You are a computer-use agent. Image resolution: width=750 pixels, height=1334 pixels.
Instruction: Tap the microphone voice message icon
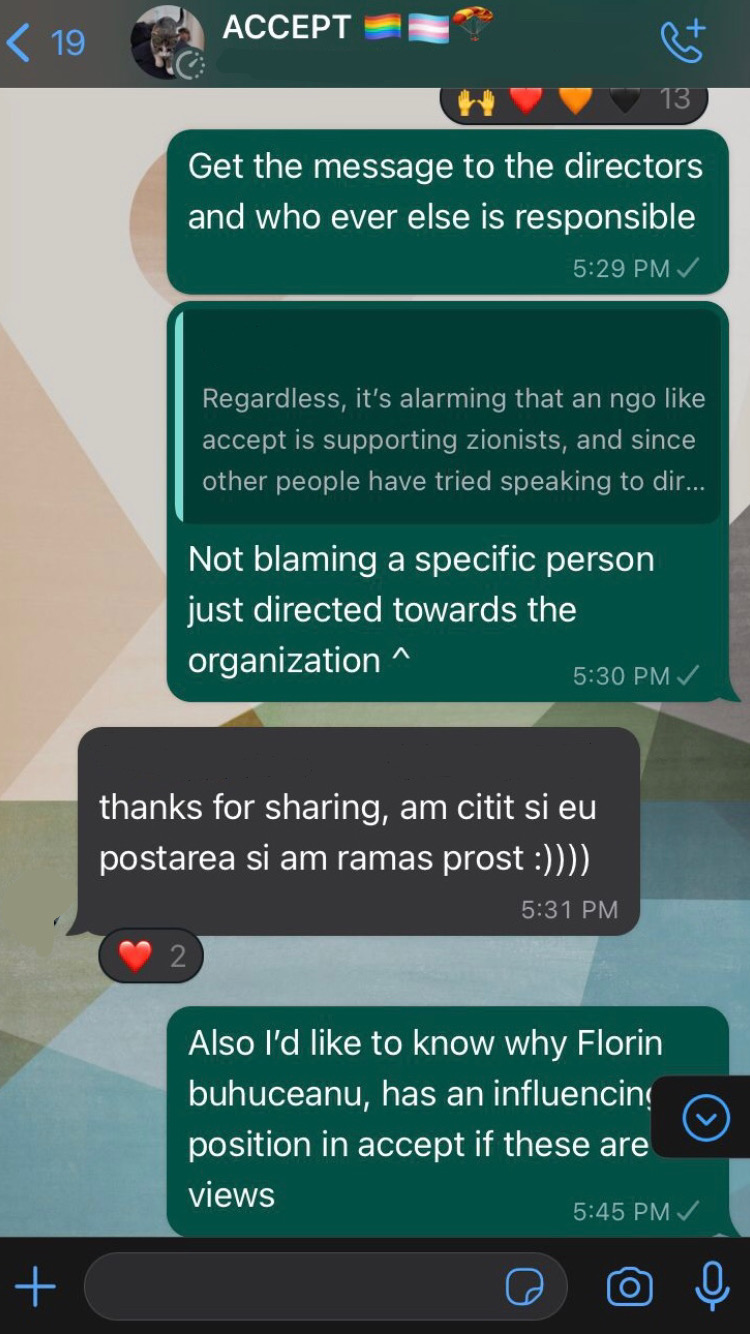click(712, 1286)
